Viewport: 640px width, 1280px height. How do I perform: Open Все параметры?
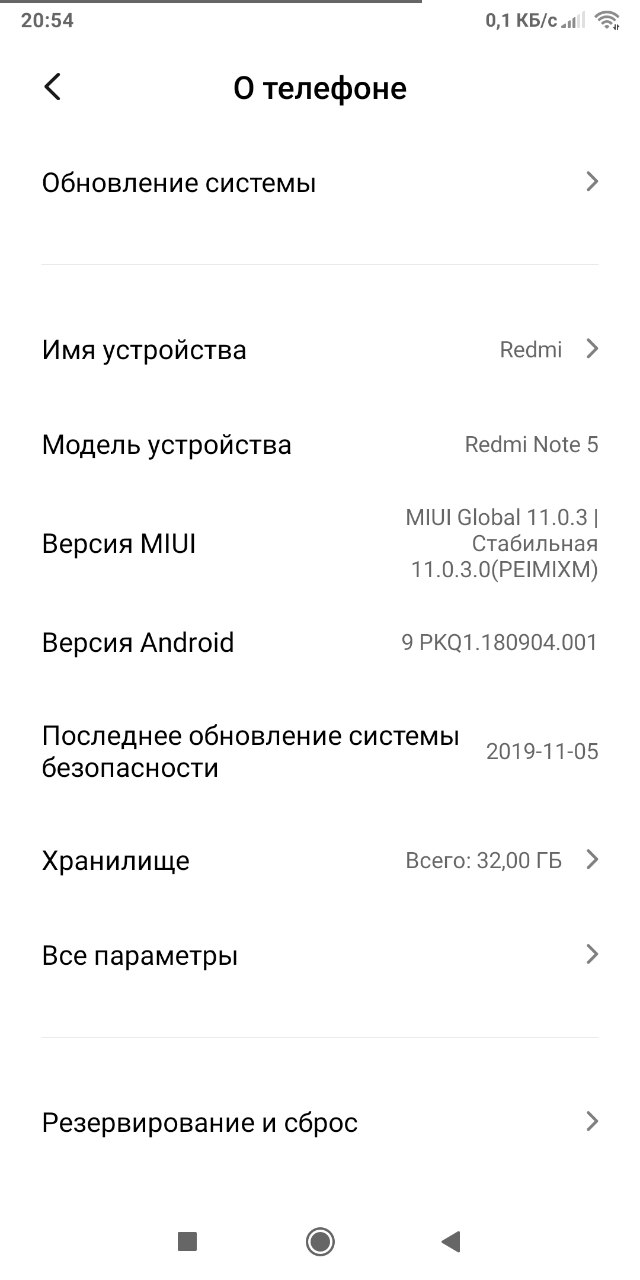[x=320, y=955]
